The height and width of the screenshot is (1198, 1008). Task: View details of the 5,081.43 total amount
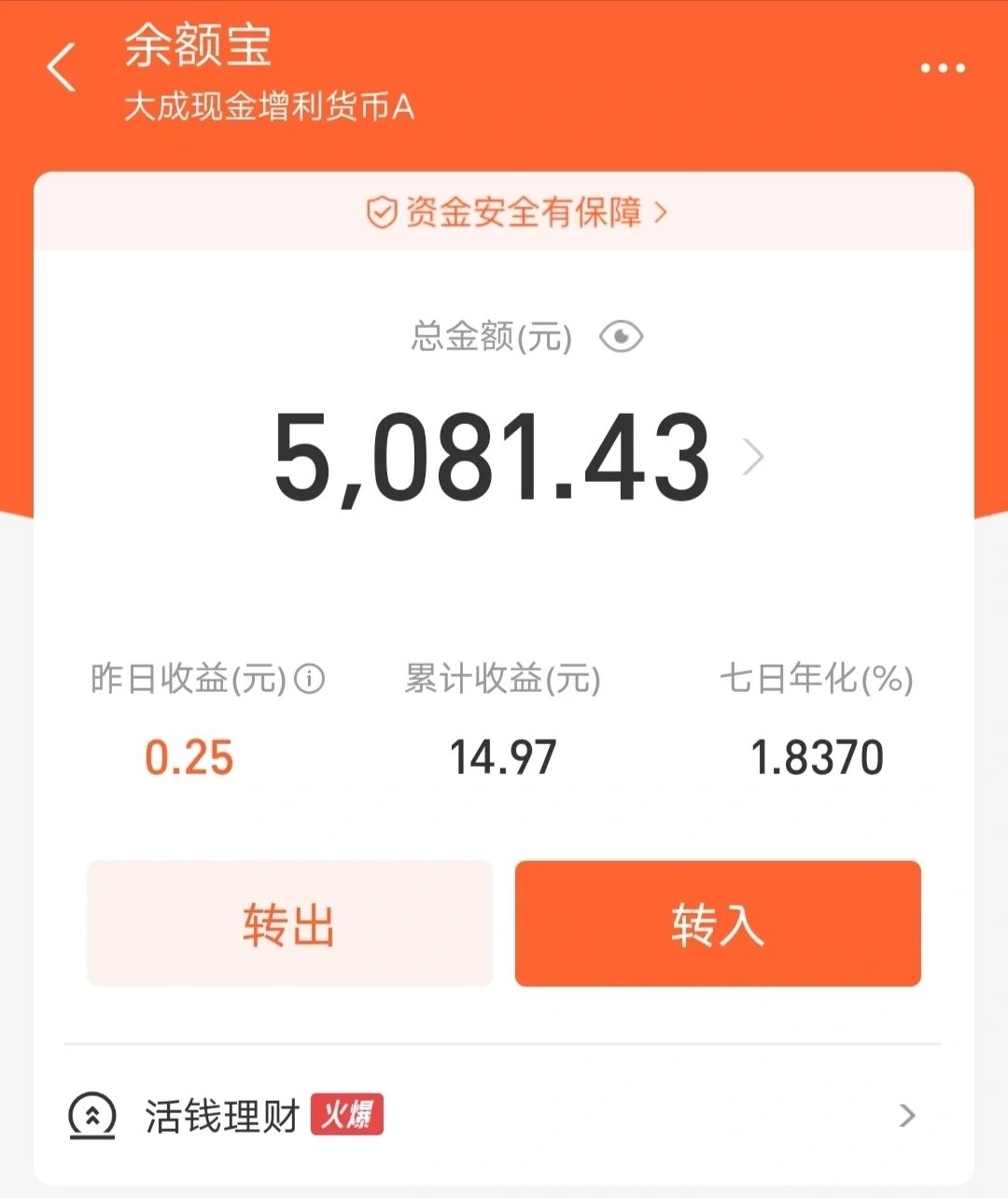click(x=752, y=457)
